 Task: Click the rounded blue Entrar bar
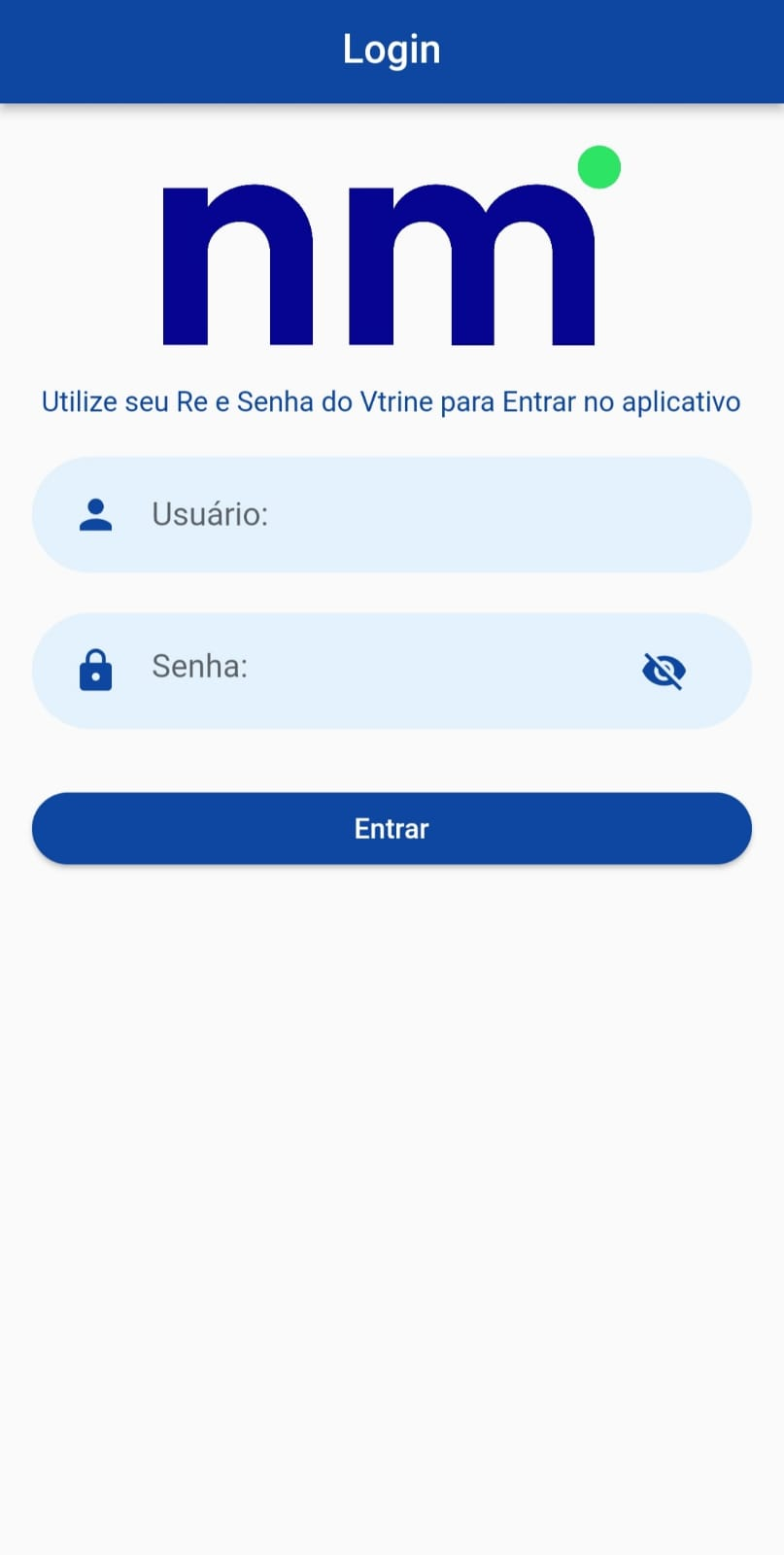pyautogui.click(x=392, y=828)
